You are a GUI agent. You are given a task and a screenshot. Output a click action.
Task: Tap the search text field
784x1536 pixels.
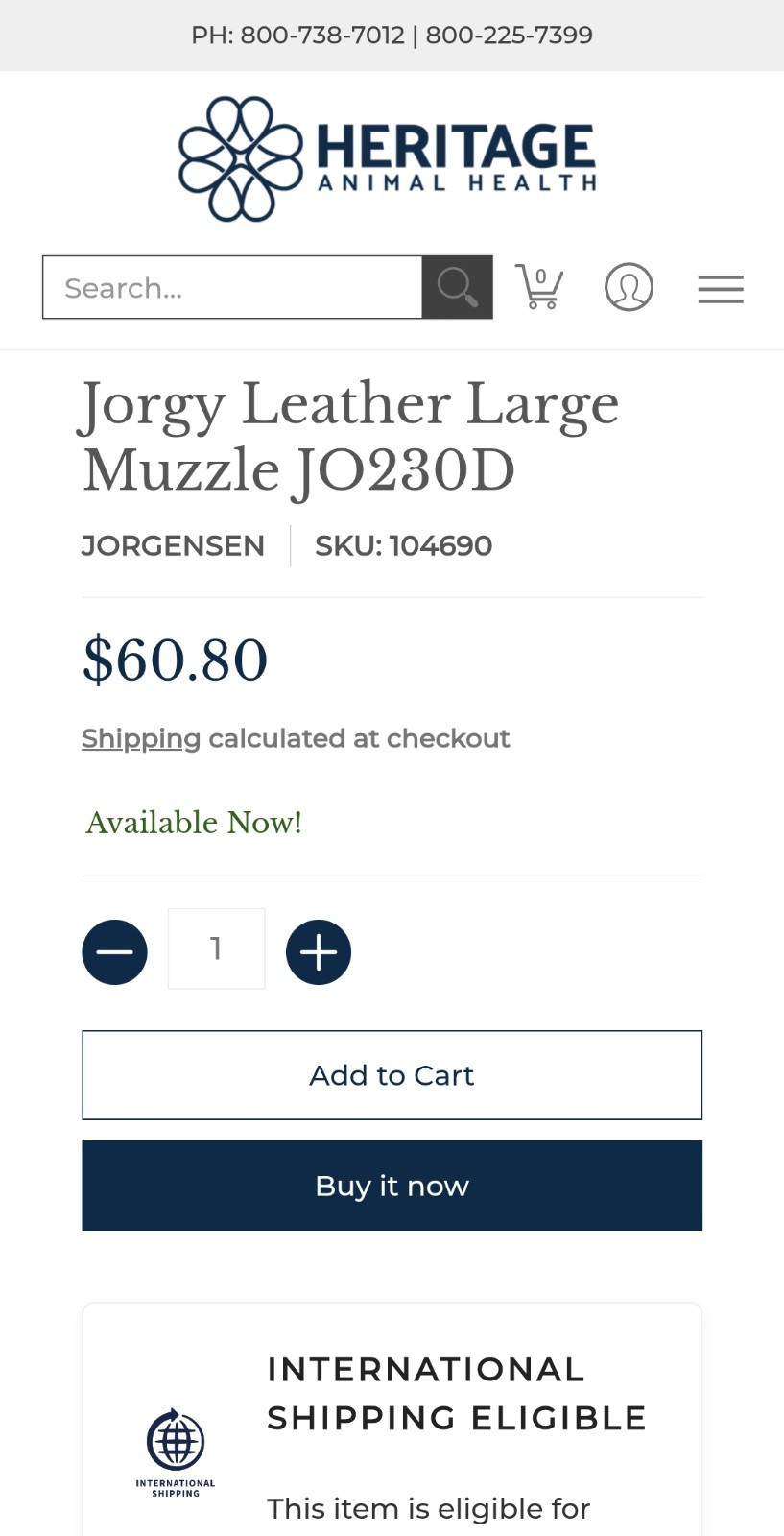click(232, 287)
